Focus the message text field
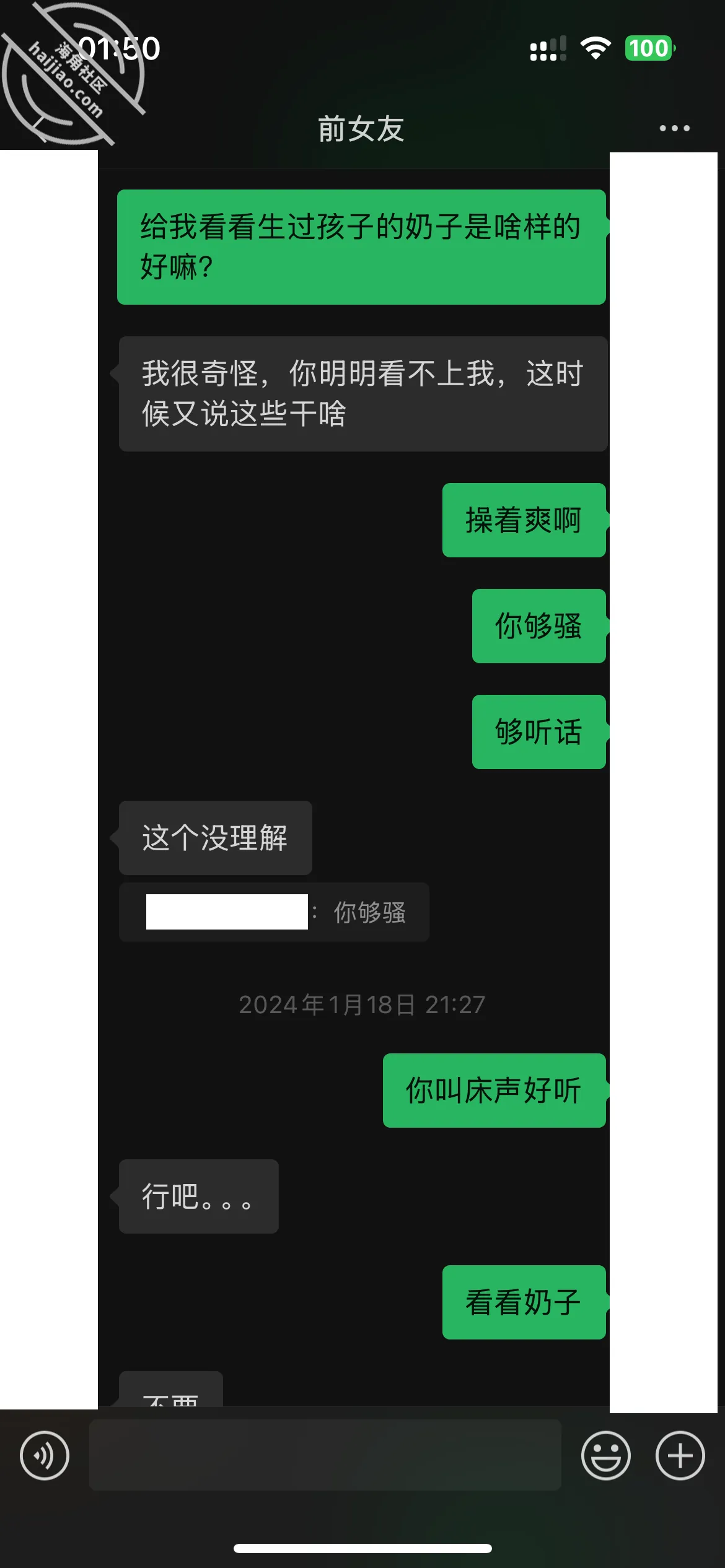725x1568 pixels. [325, 1455]
